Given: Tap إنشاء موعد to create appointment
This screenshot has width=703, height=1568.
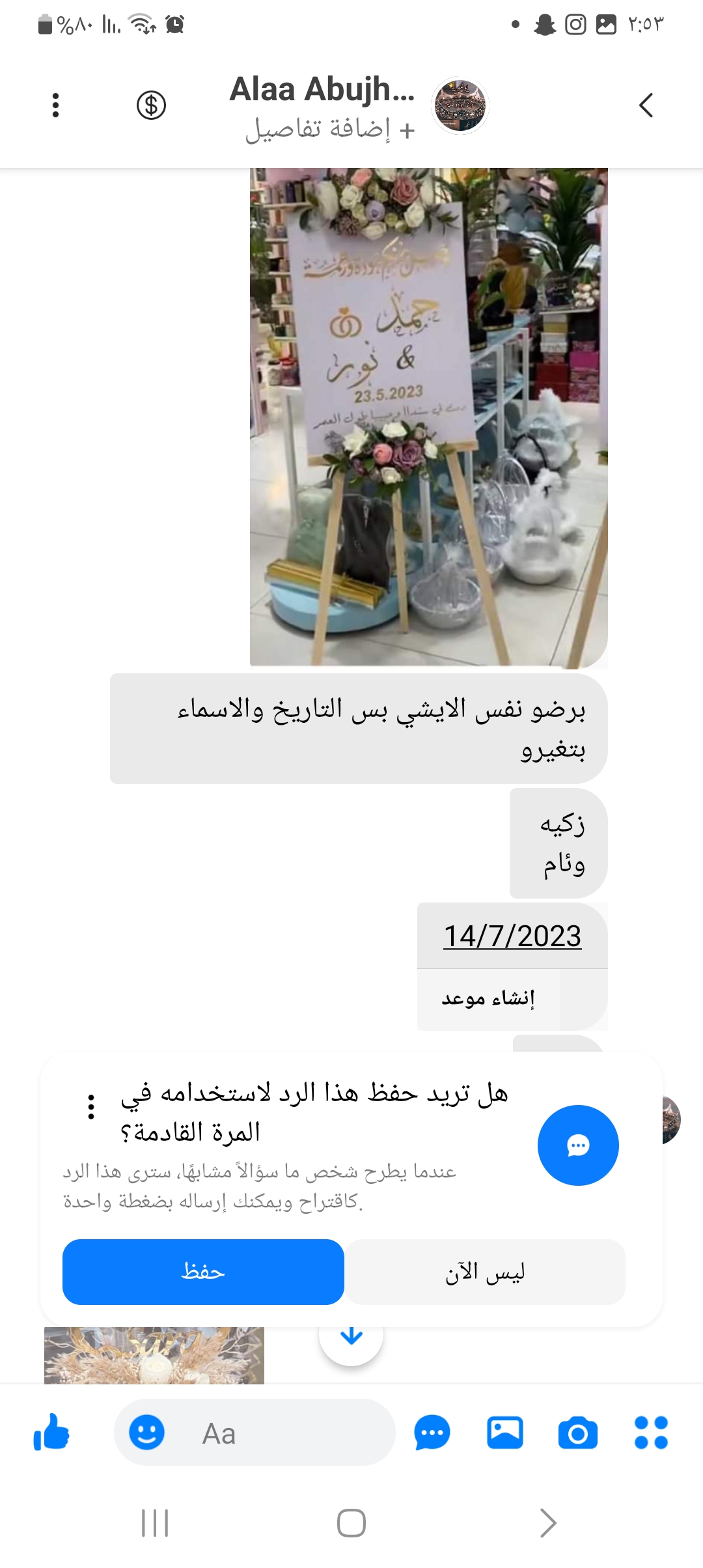Looking at the screenshot, I should [488, 998].
